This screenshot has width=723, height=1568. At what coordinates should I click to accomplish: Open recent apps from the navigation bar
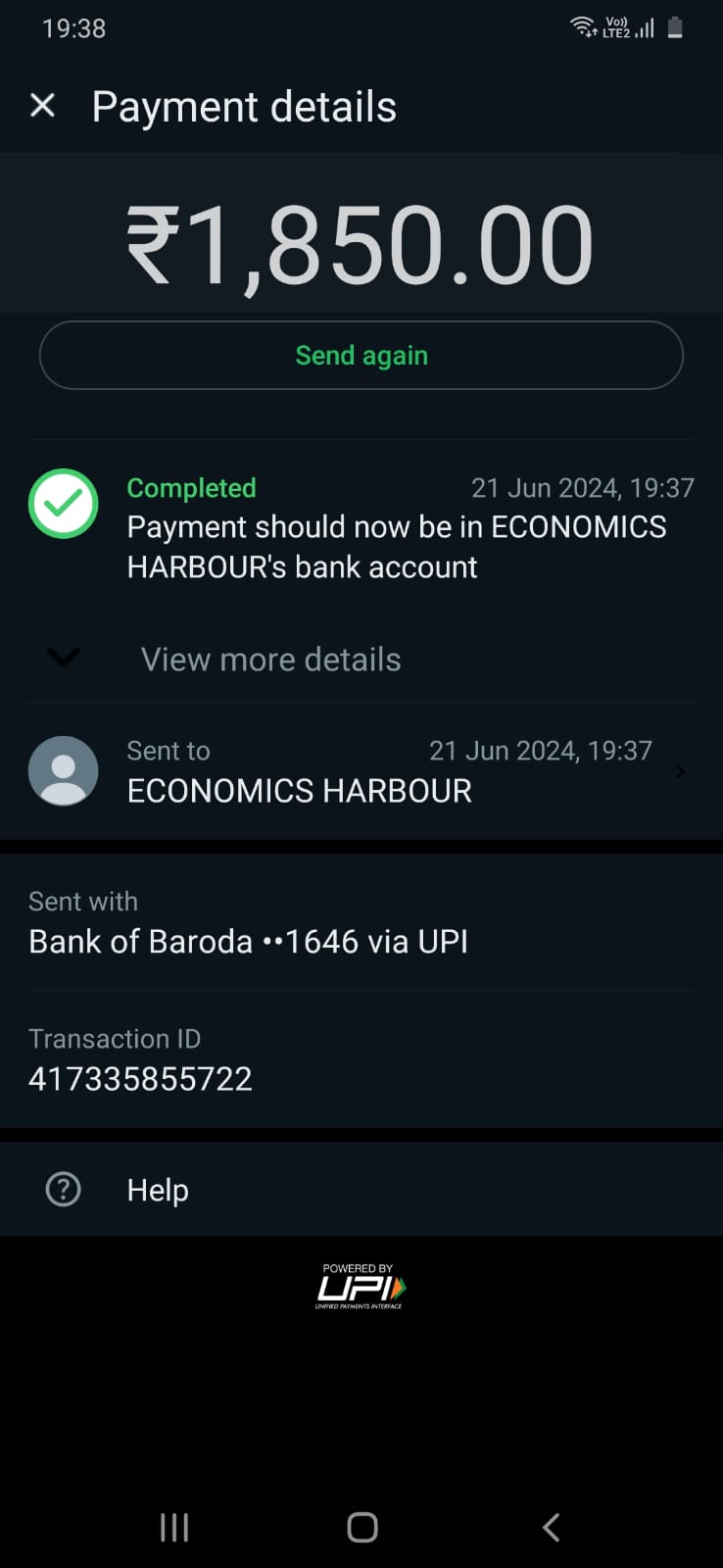pyautogui.click(x=174, y=1527)
